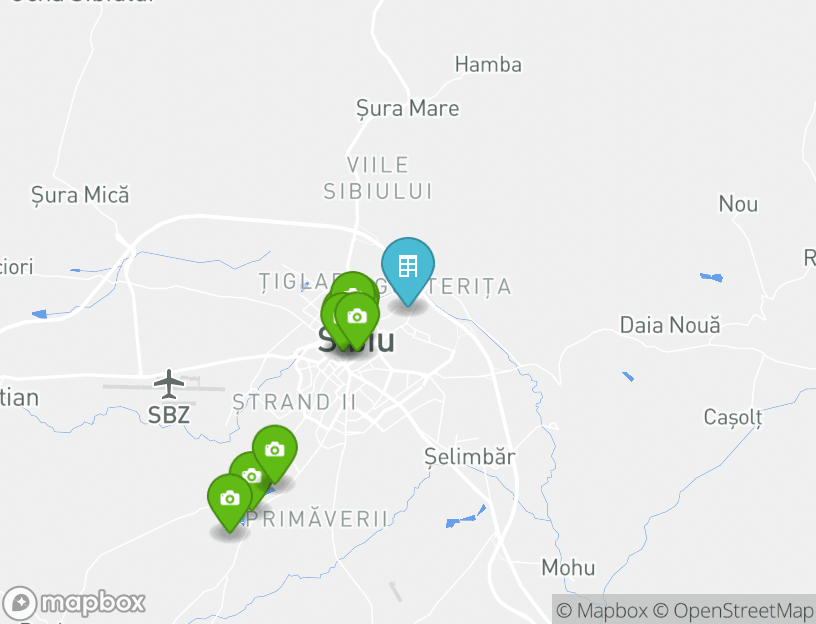Viewport: 816px width, 624px height.
Task: Select the front green camera pin over Sibiu
Action: (357, 317)
